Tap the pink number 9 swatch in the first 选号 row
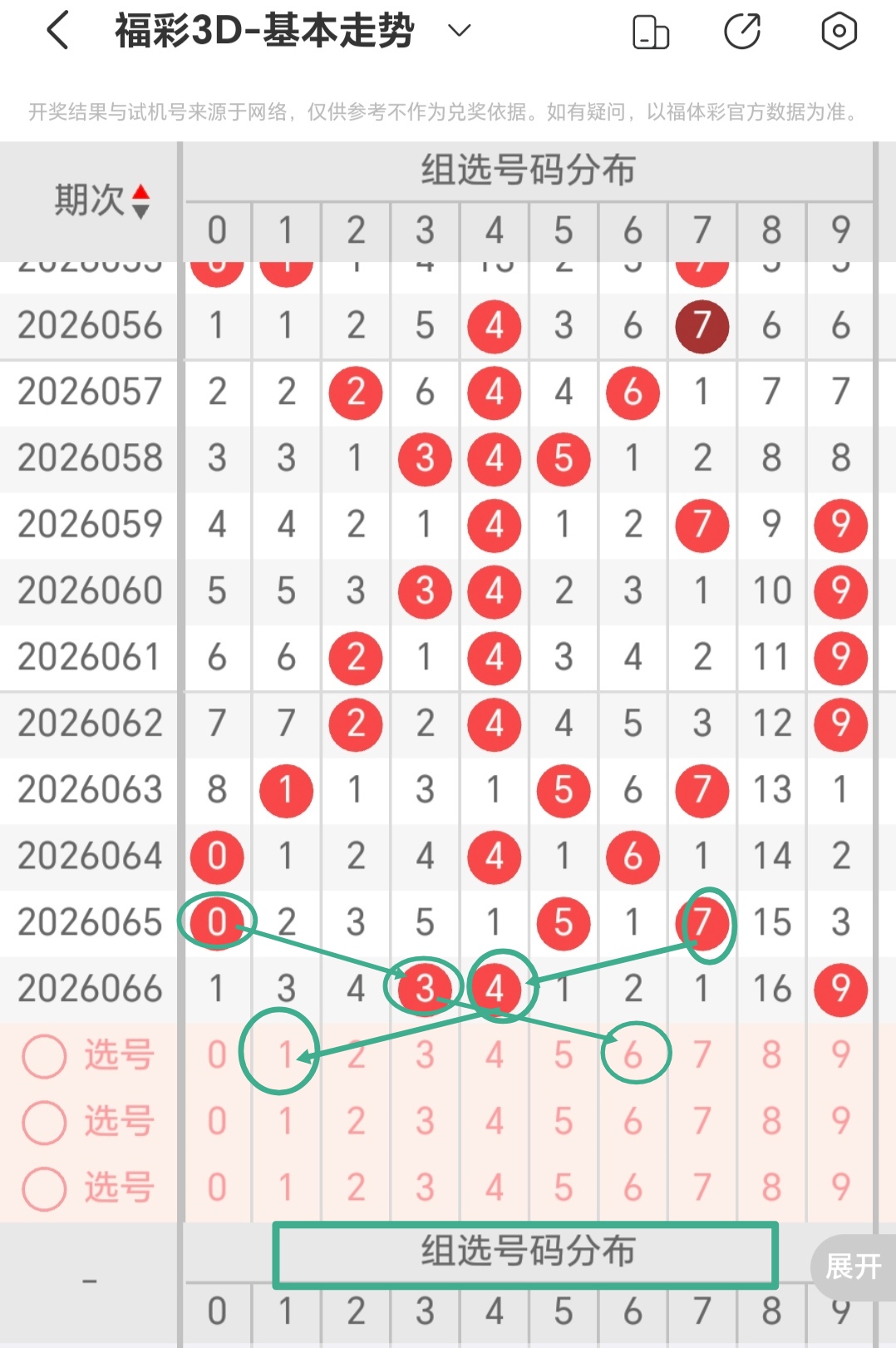This screenshot has height=1348, width=896. [x=840, y=1054]
